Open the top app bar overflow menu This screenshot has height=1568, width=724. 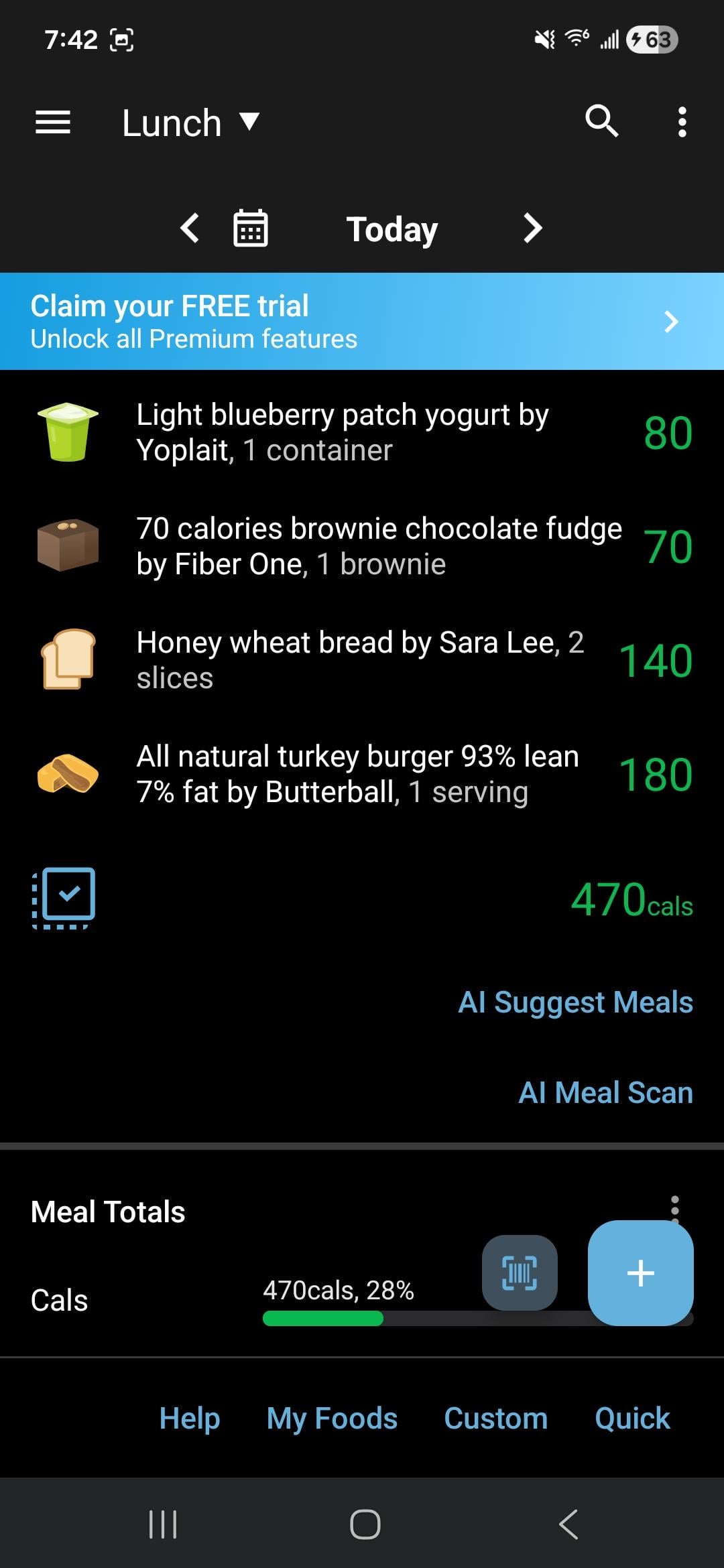(682, 123)
